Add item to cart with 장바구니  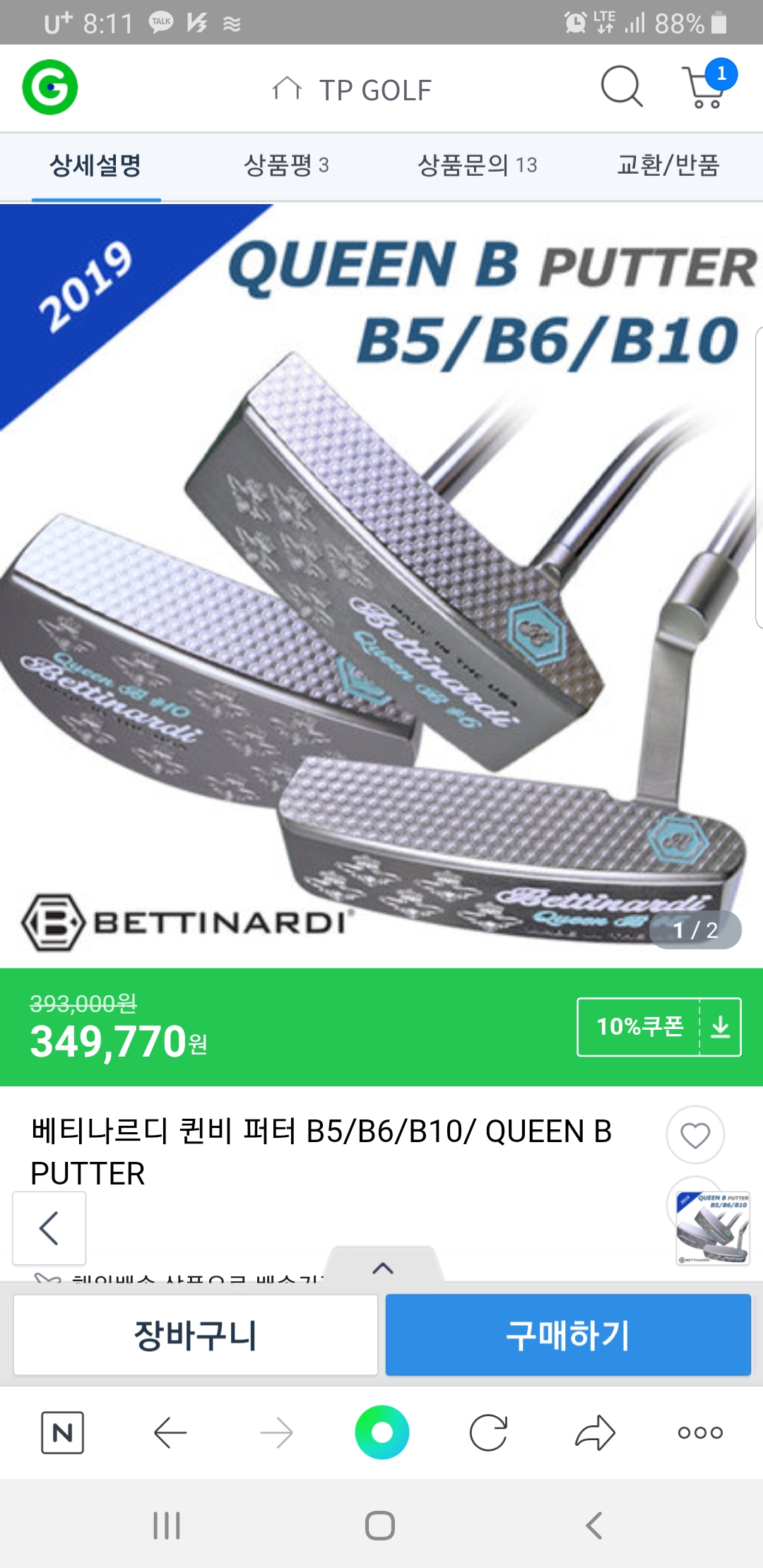[x=196, y=1335]
